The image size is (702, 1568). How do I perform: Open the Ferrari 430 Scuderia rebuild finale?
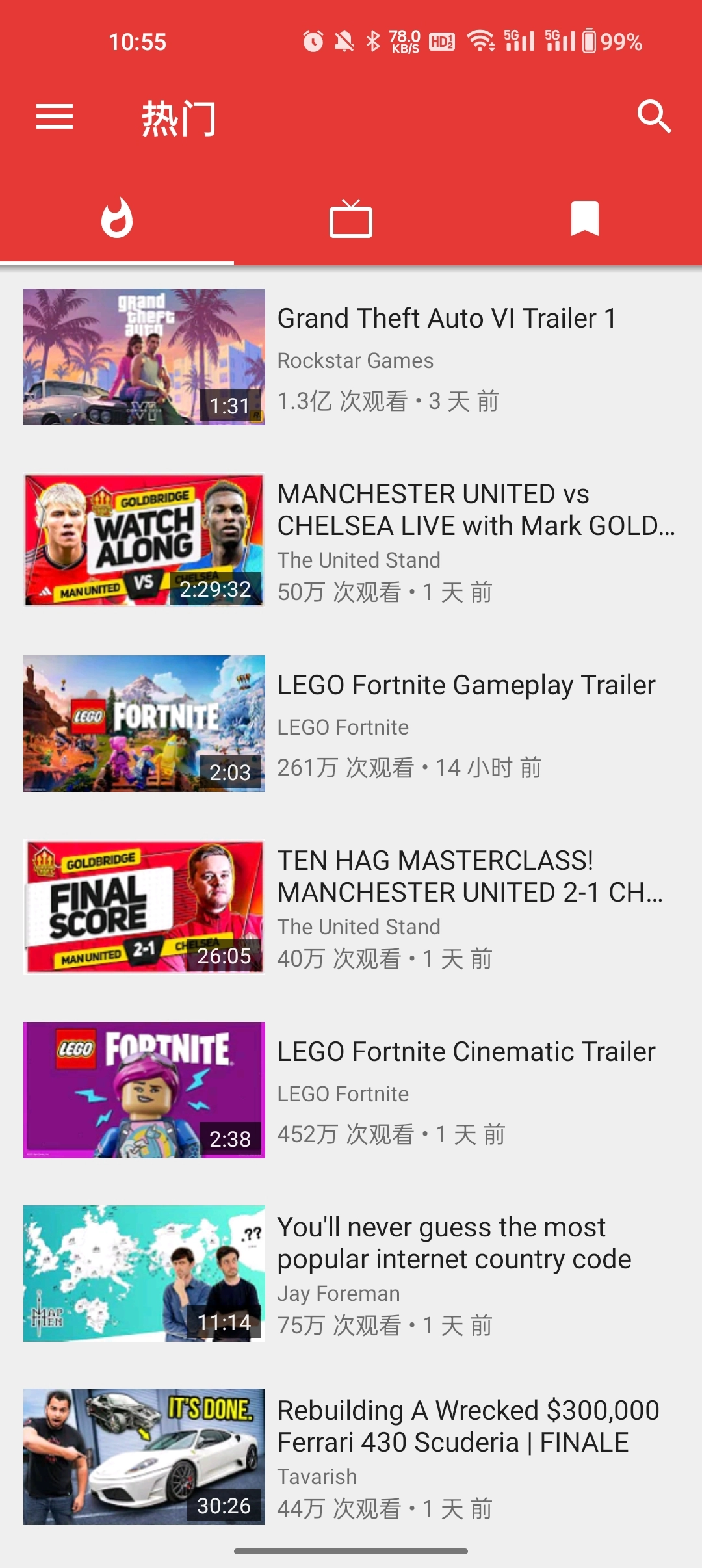tap(351, 1457)
